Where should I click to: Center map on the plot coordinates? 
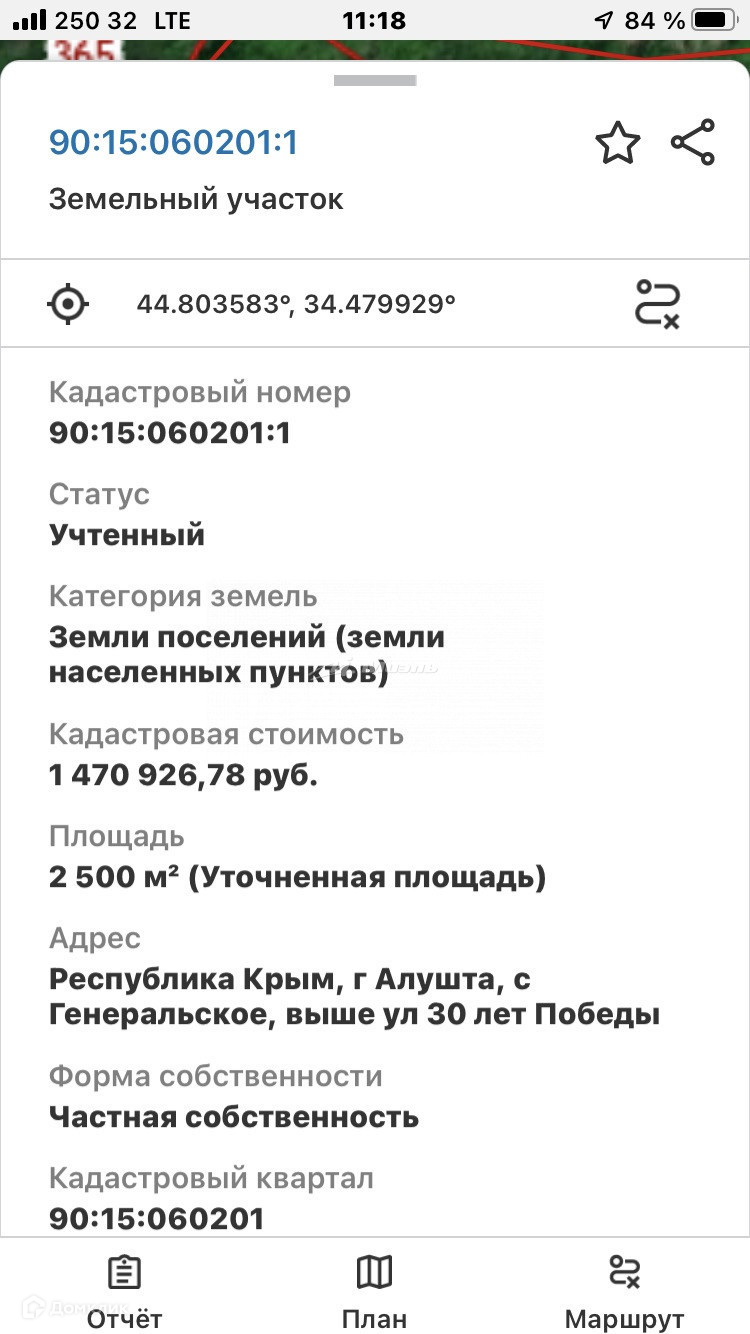coord(68,303)
